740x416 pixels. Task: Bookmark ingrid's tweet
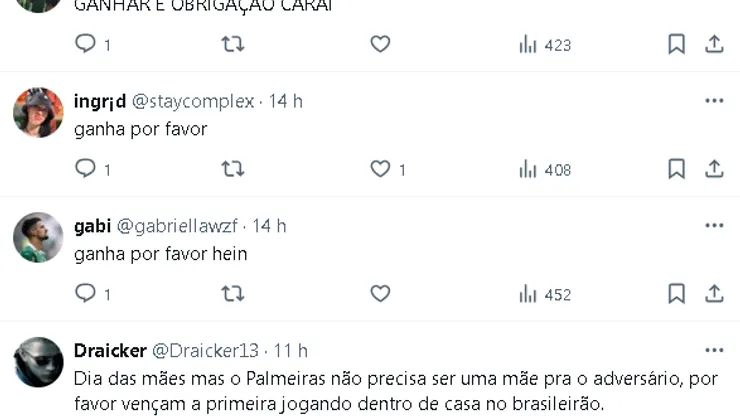pos(677,169)
